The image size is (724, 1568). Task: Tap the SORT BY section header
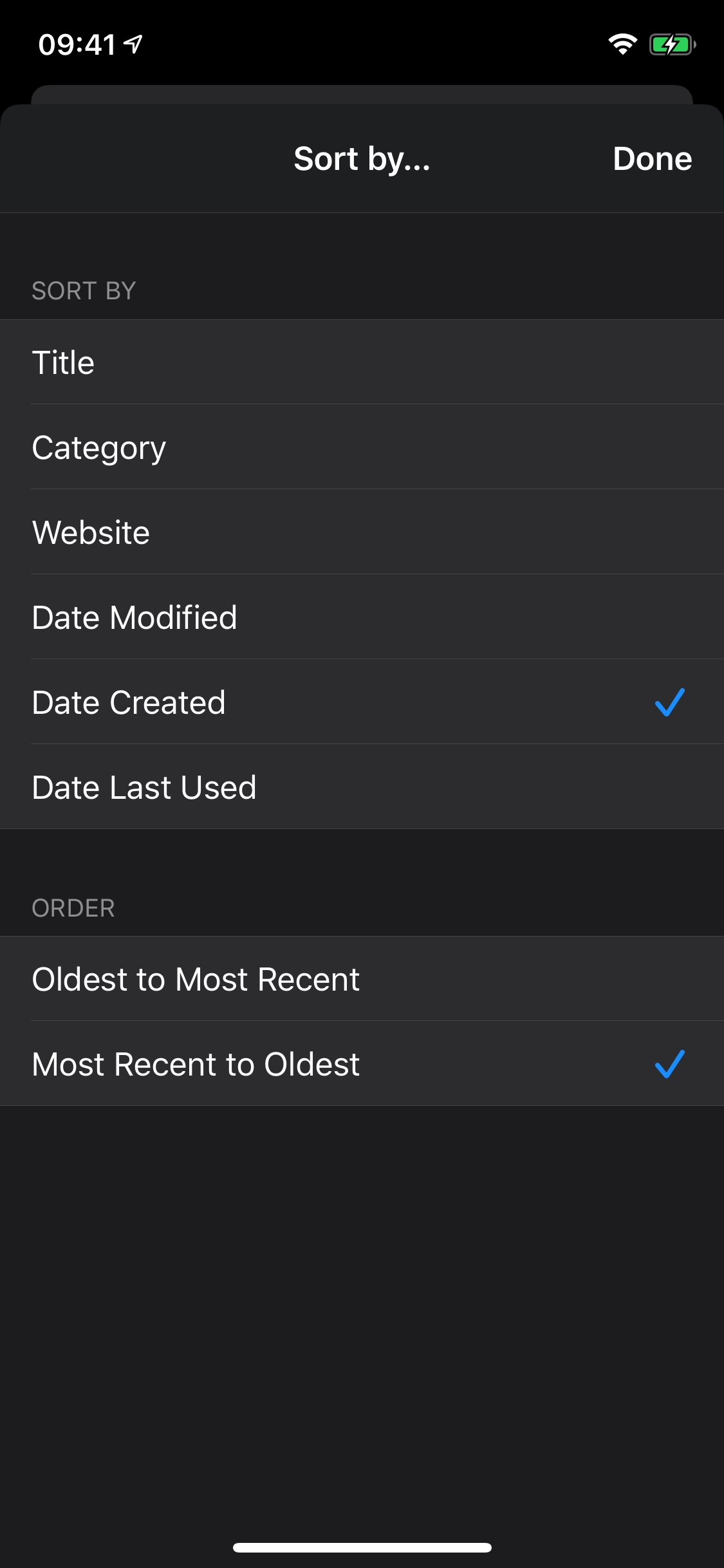tap(84, 290)
